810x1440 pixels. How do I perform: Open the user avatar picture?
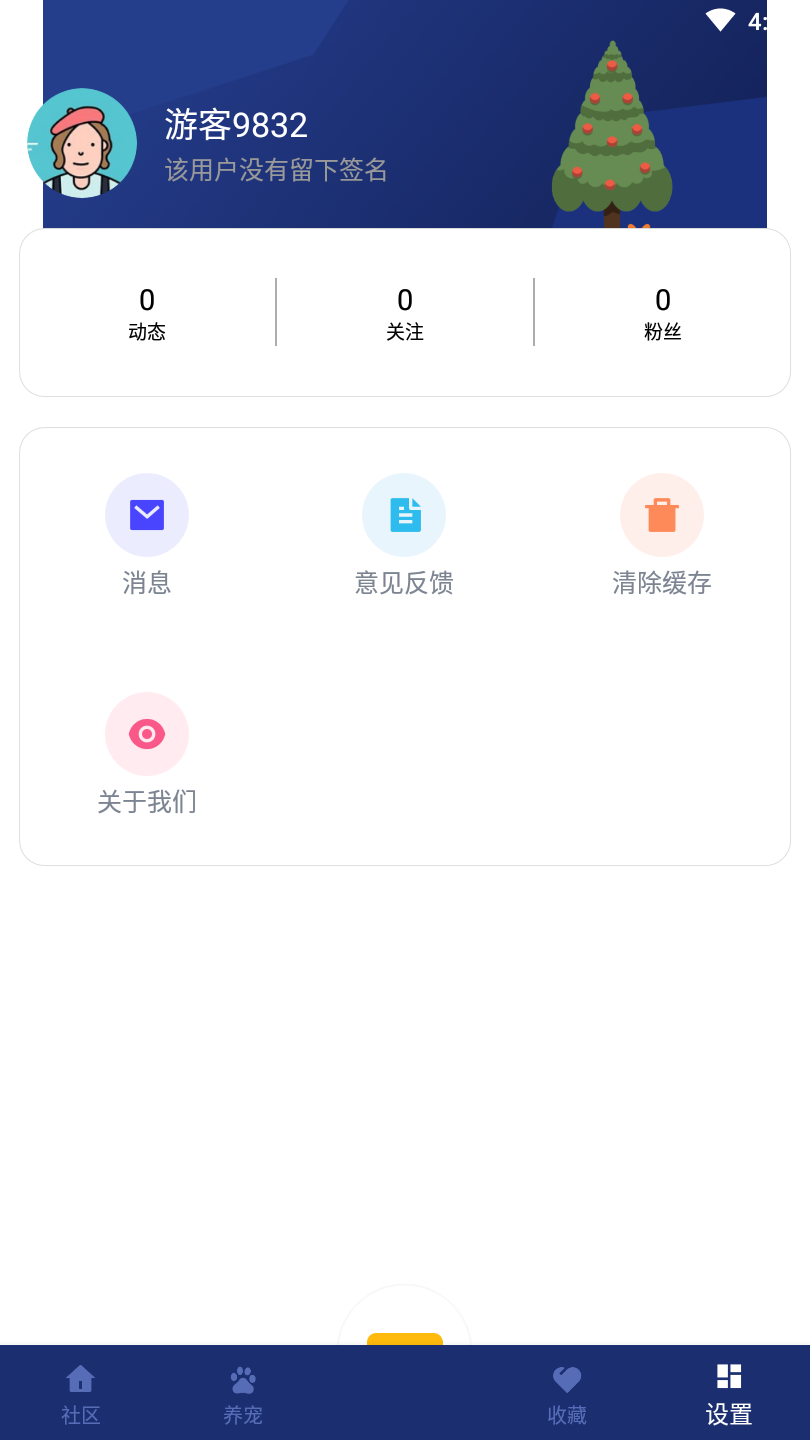coord(81,142)
